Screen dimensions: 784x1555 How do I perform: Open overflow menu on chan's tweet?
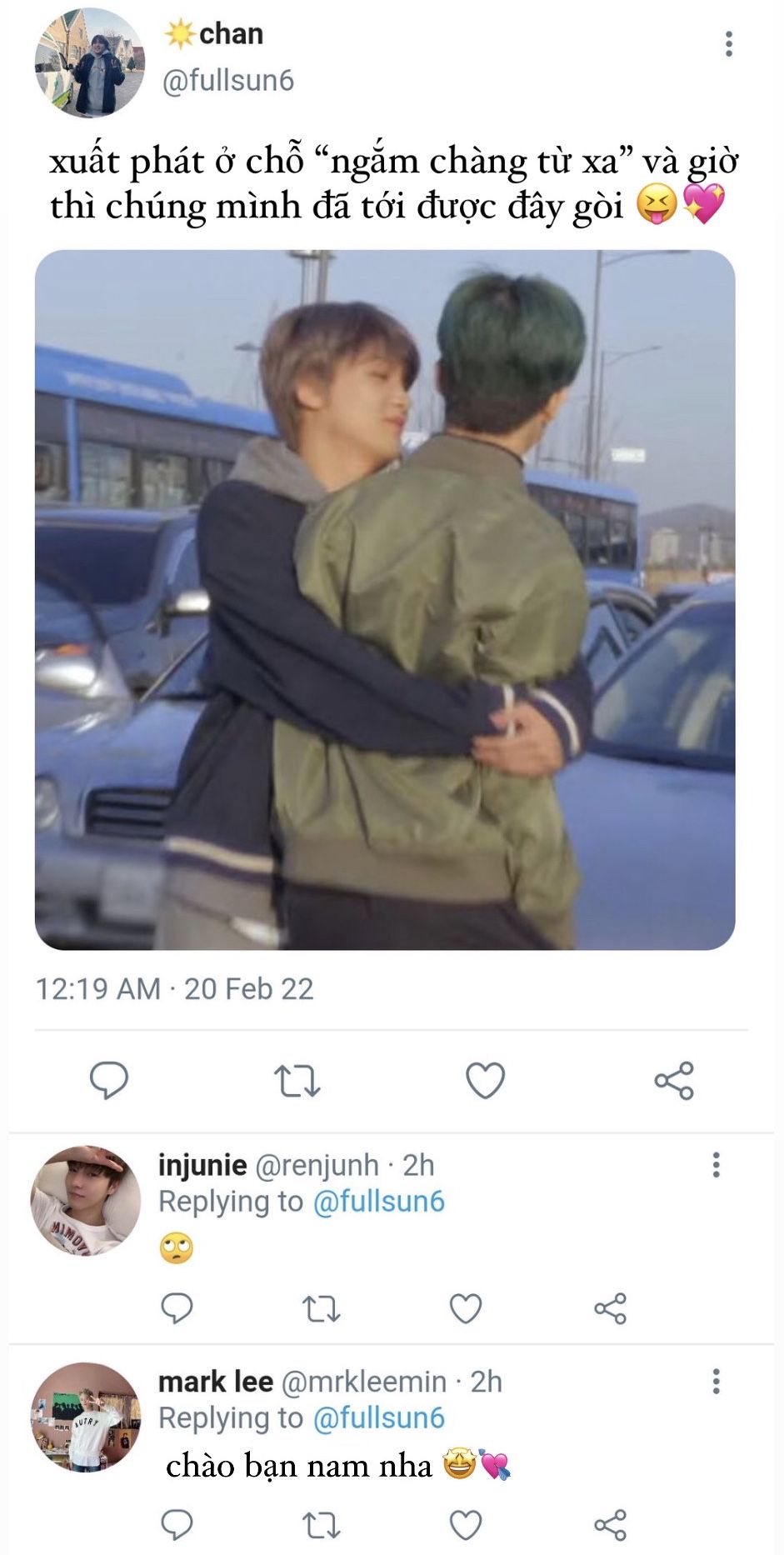[729, 44]
